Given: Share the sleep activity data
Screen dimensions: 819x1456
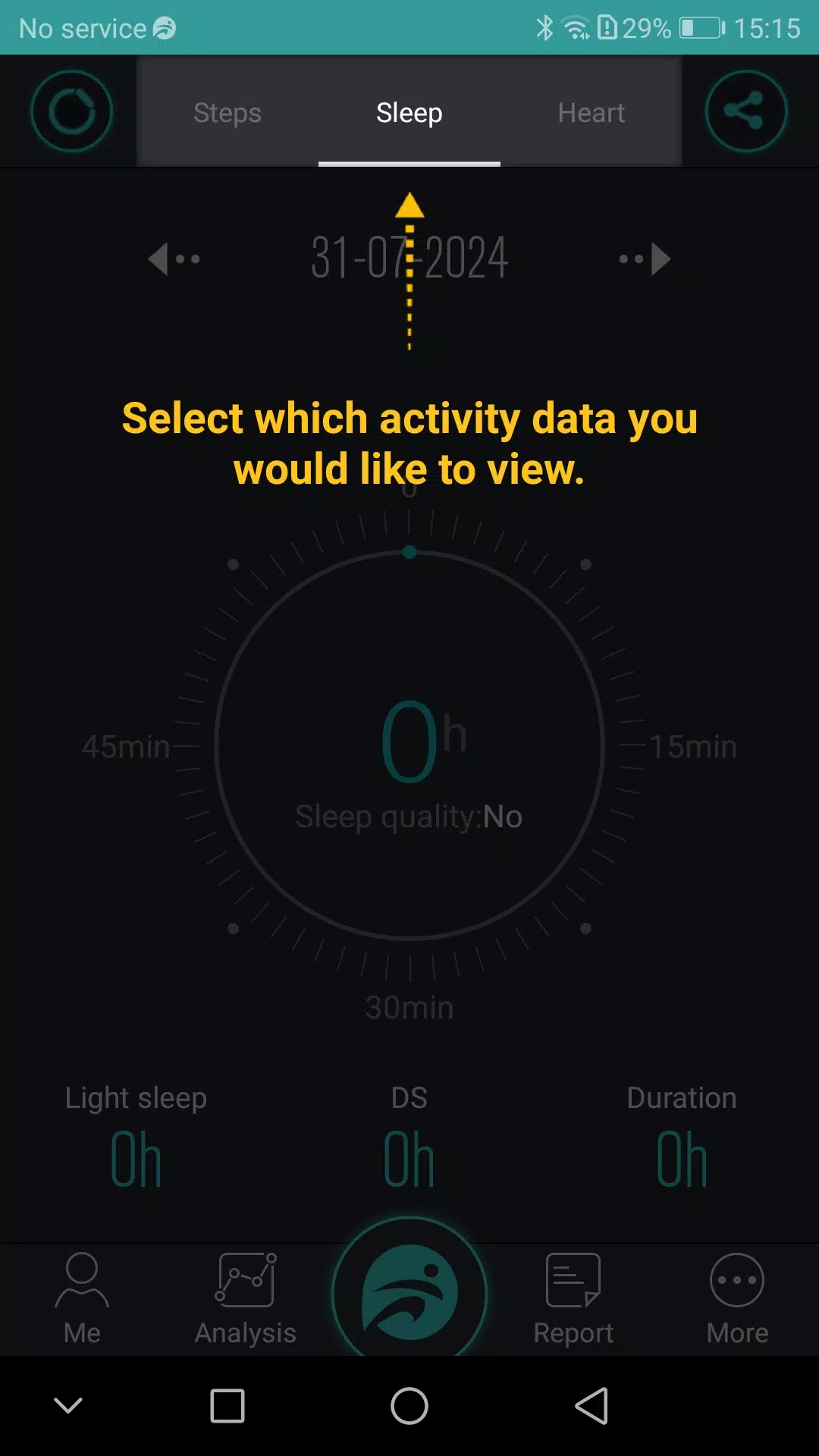Looking at the screenshot, I should click(x=745, y=111).
